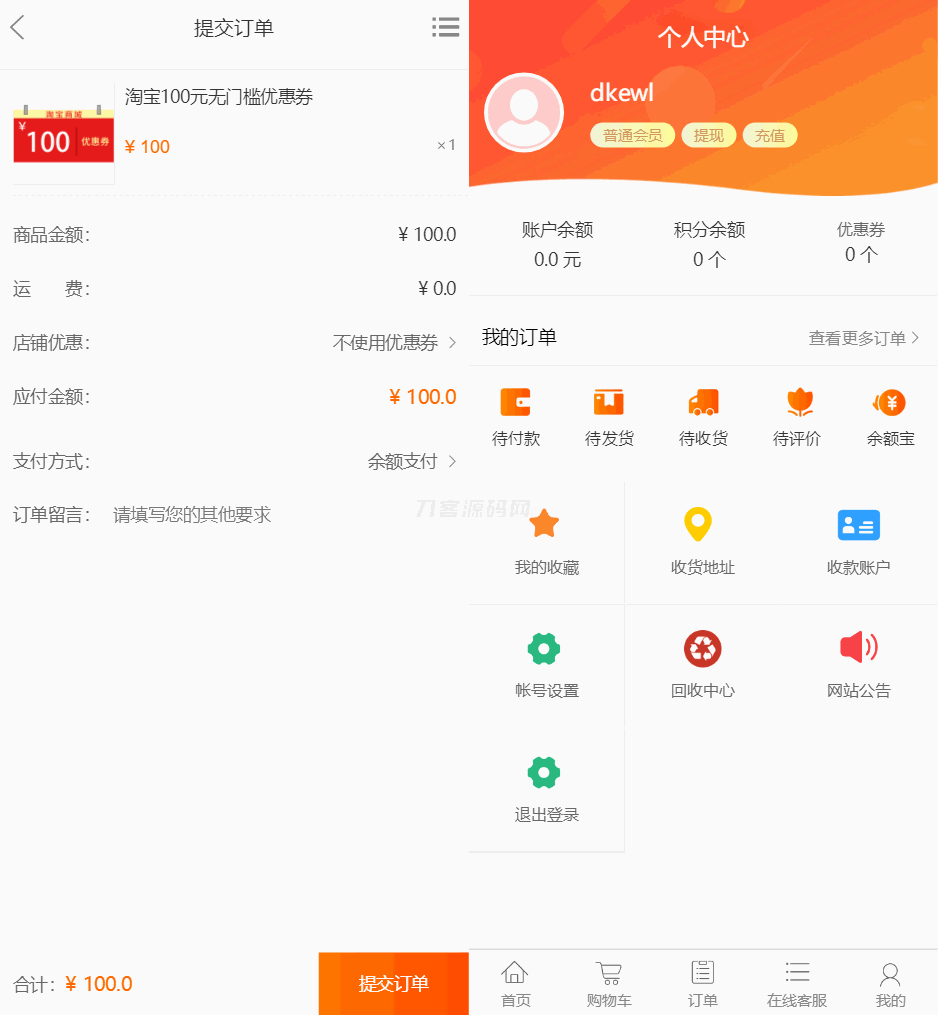938x1015 pixels.
Task: Open 余额宝 from the order row
Action: pos(890,417)
